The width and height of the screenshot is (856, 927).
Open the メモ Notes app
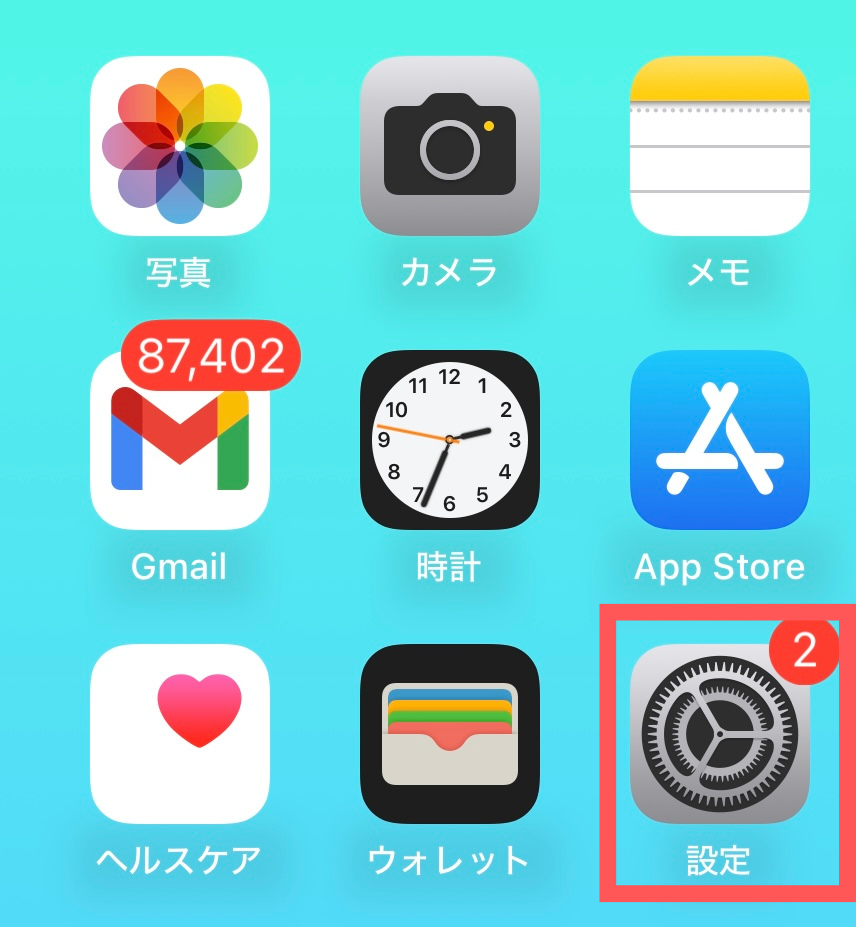tap(719, 146)
